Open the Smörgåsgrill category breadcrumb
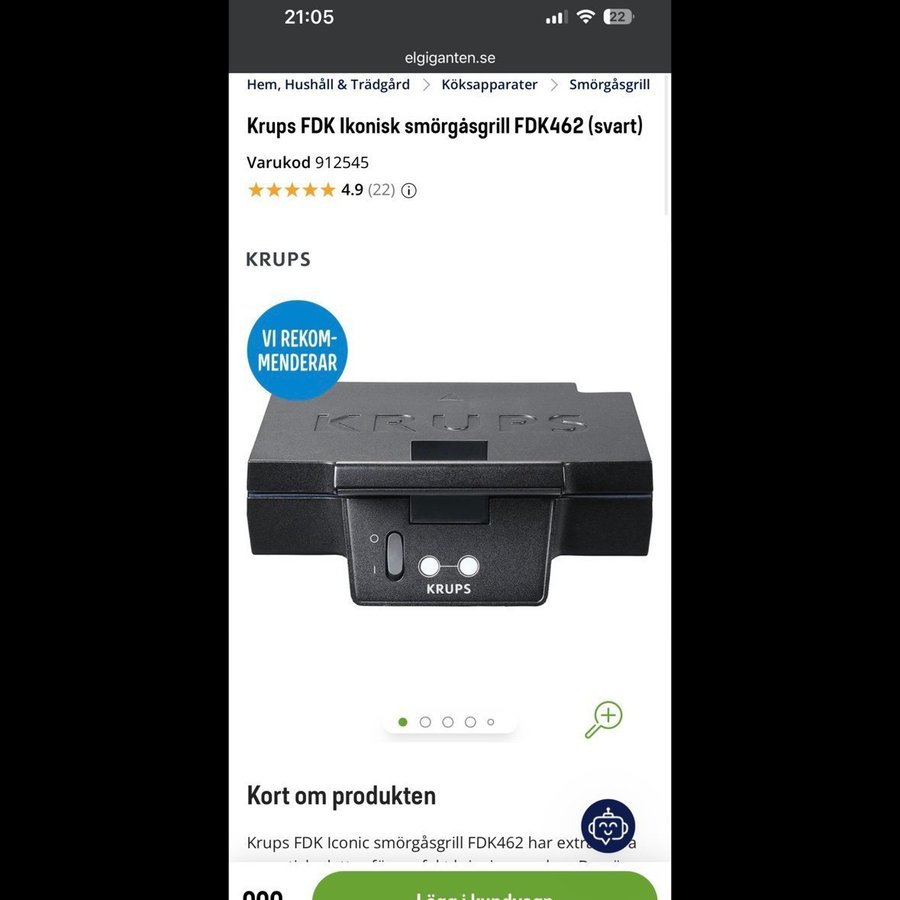This screenshot has height=900, width=900. point(609,85)
